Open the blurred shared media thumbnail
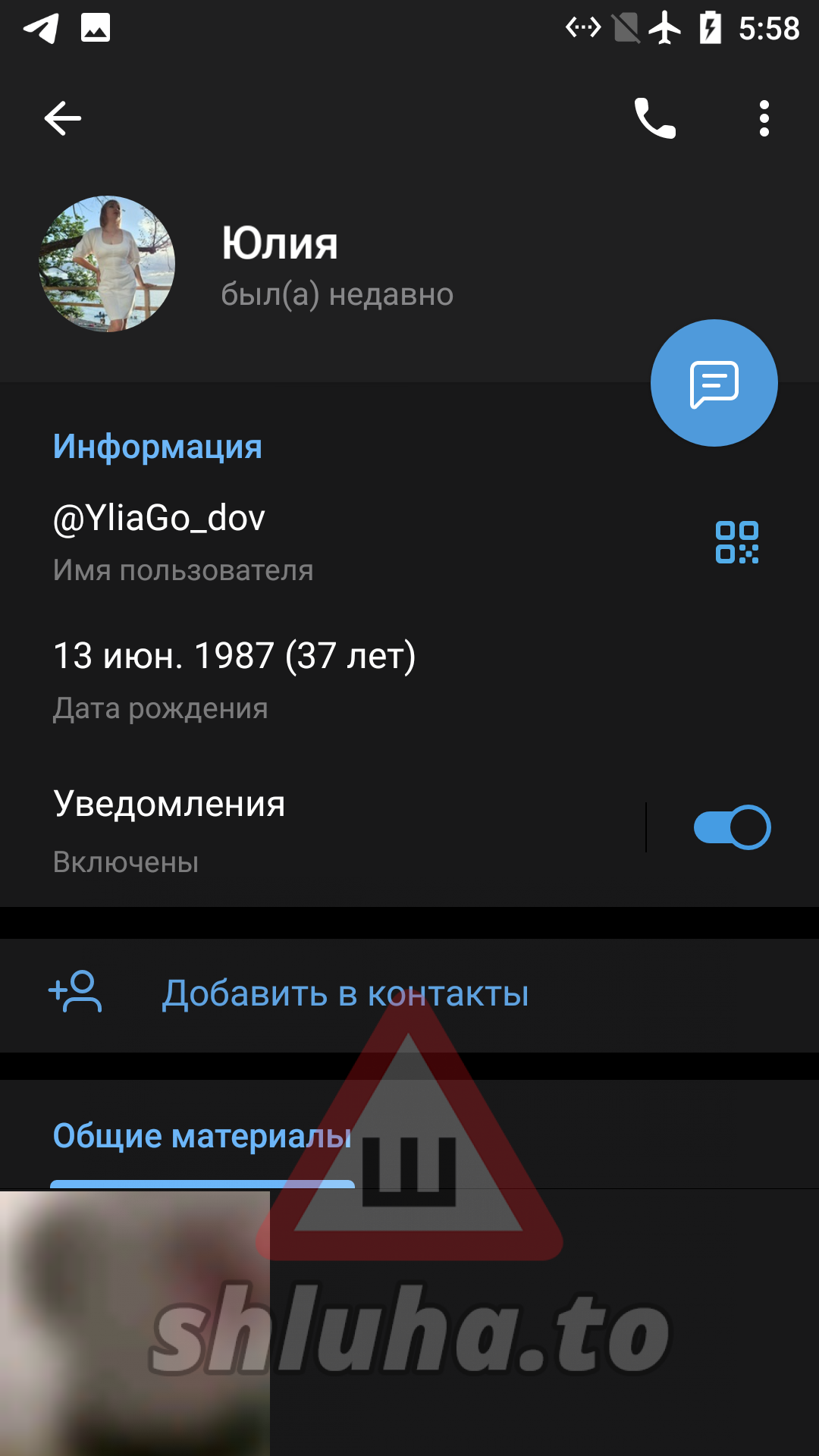 tap(134, 1323)
